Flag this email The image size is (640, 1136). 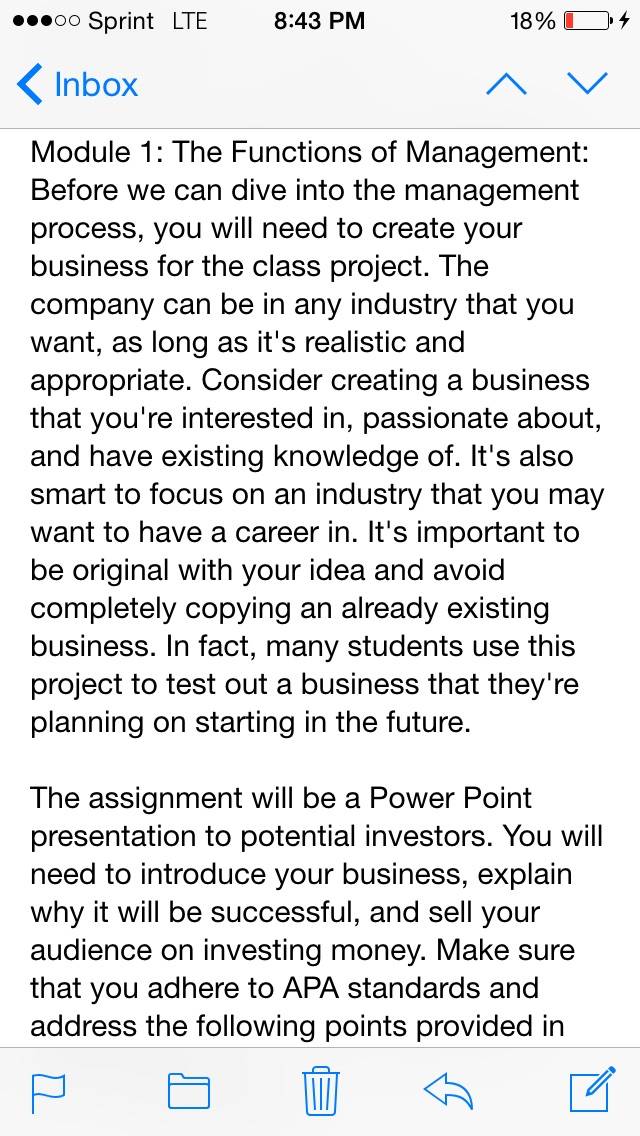[49, 1092]
